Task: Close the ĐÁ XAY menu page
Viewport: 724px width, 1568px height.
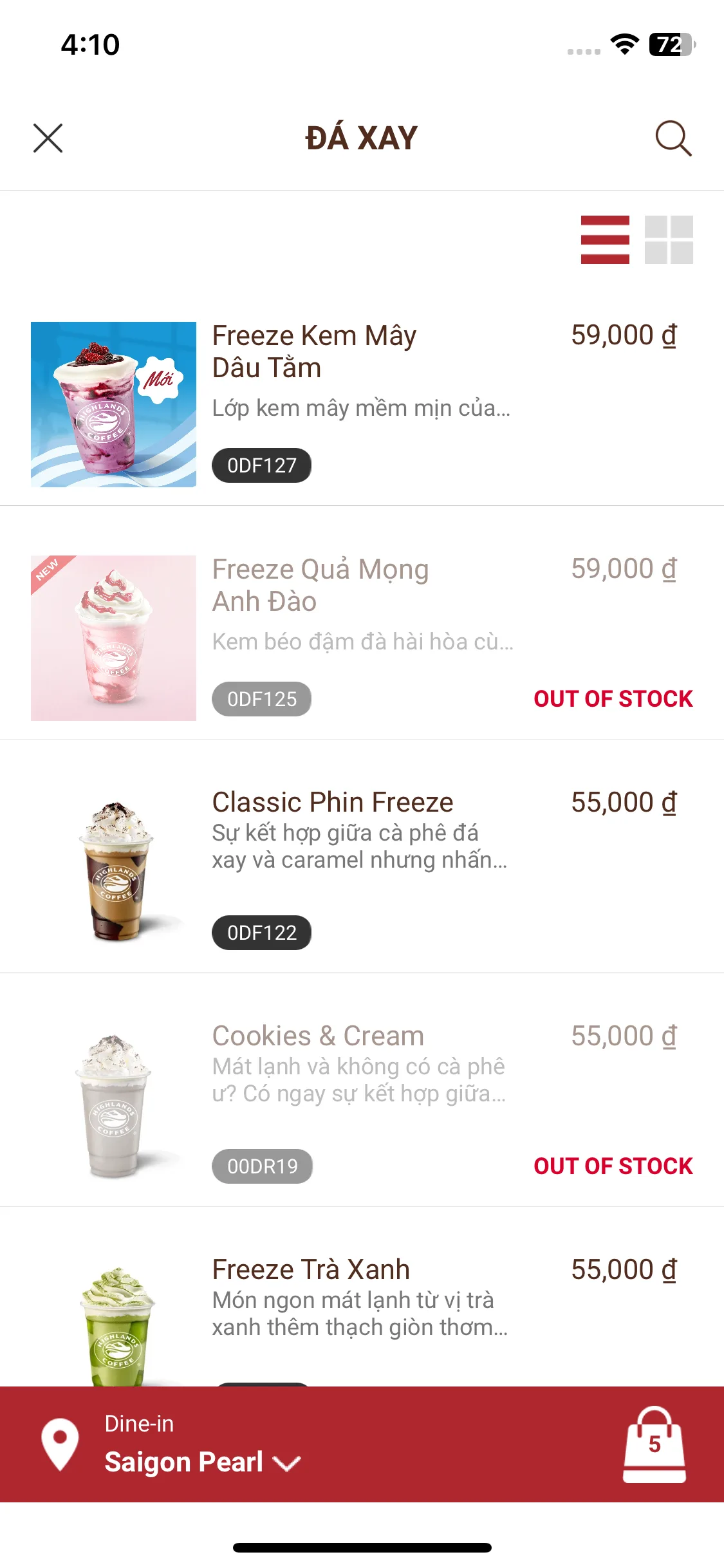Action: coord(48,138)
